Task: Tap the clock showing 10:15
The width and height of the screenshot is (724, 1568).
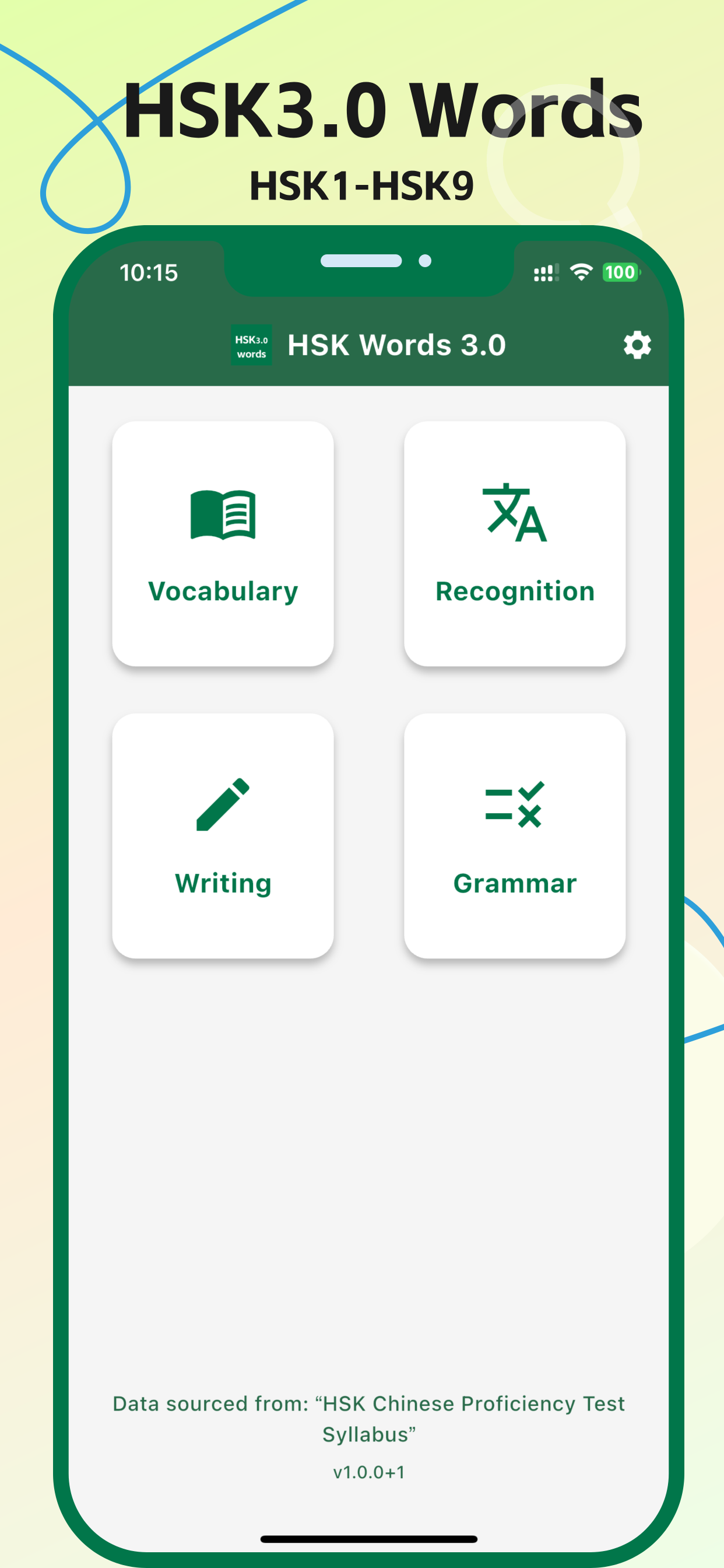Action: pos(148,272)
